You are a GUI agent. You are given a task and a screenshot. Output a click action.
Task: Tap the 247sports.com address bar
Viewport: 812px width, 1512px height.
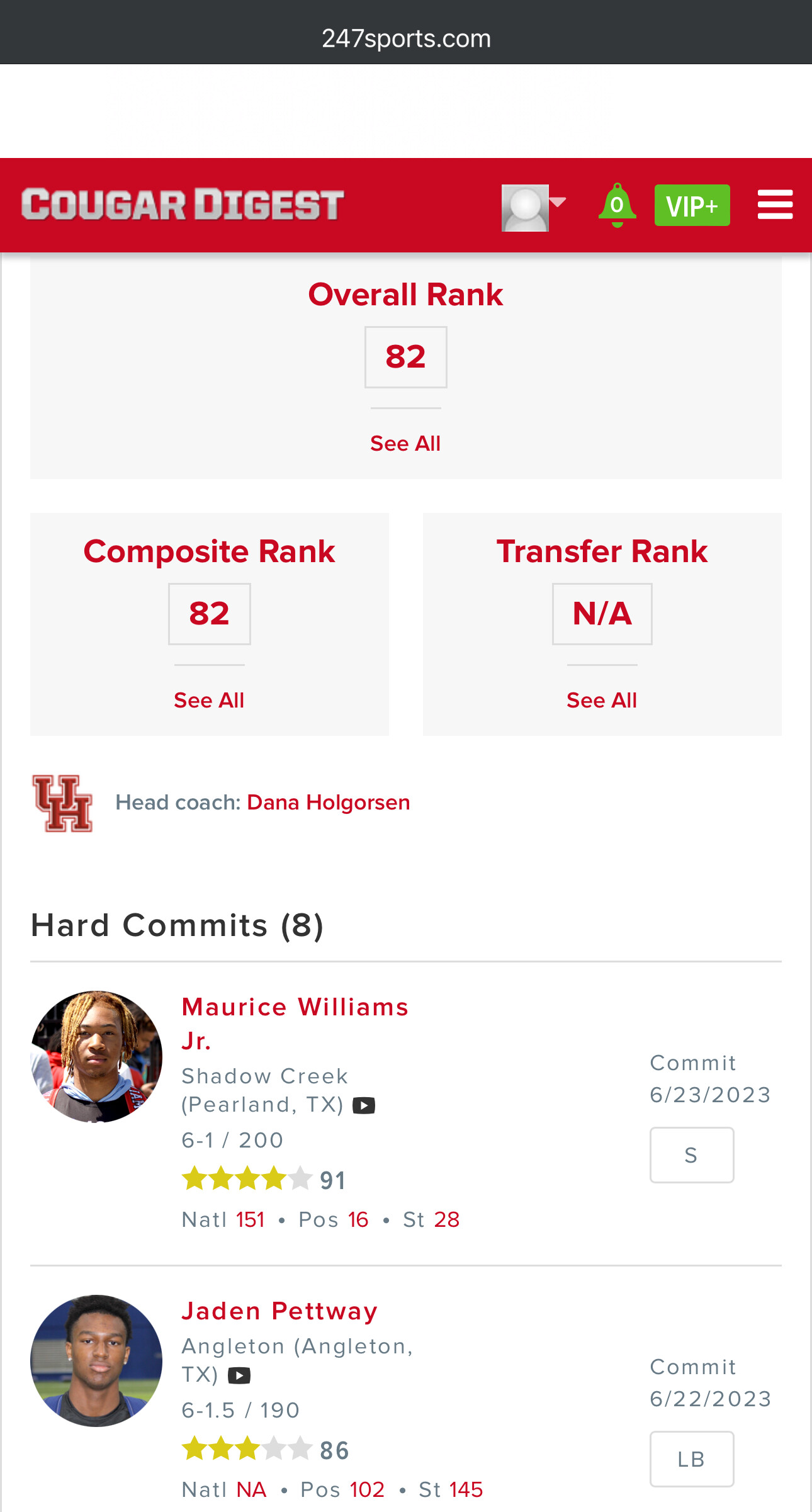coord(406,38)
